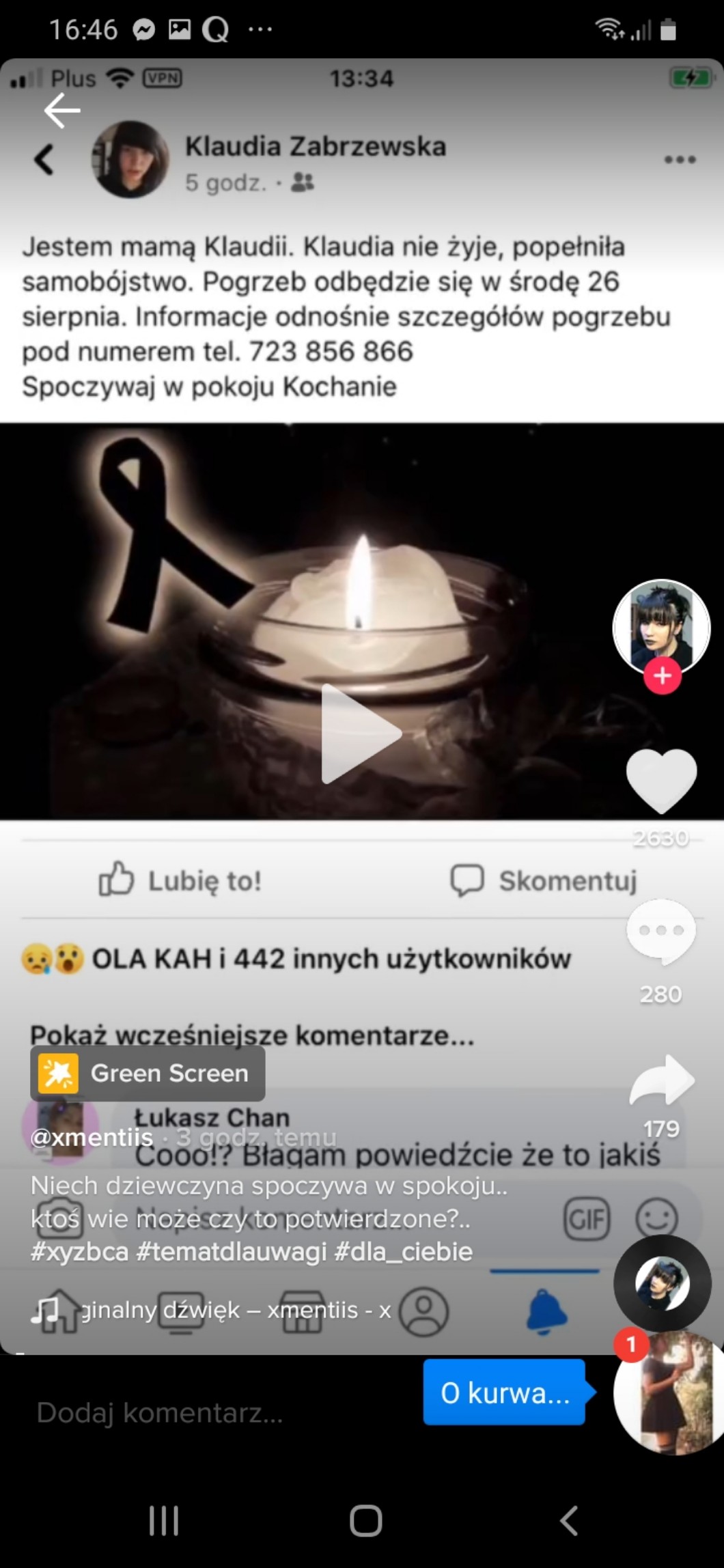Resume the paused video with the play button
This screenshot has width=724, height=1568.
[x=360, y=733]
